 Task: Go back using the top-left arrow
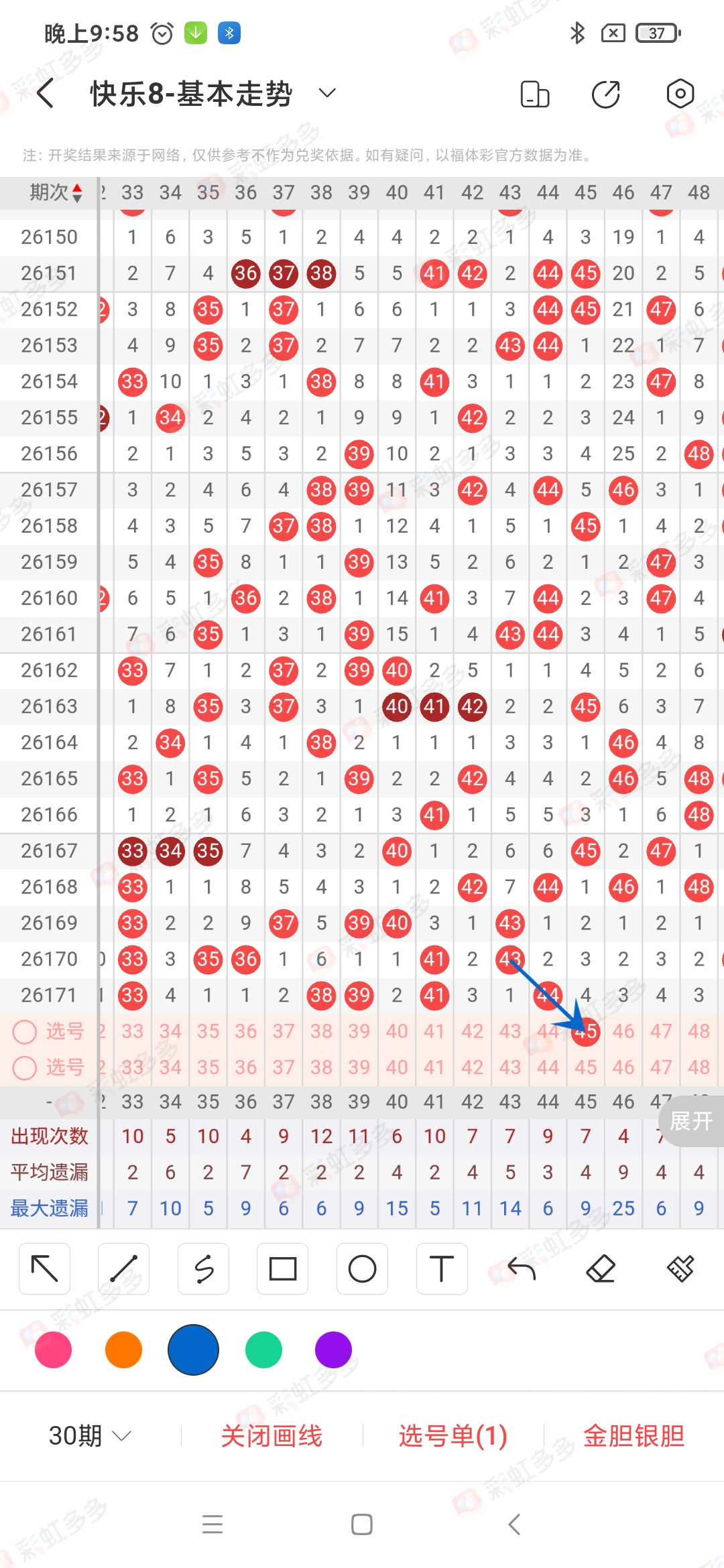point(46,93)
